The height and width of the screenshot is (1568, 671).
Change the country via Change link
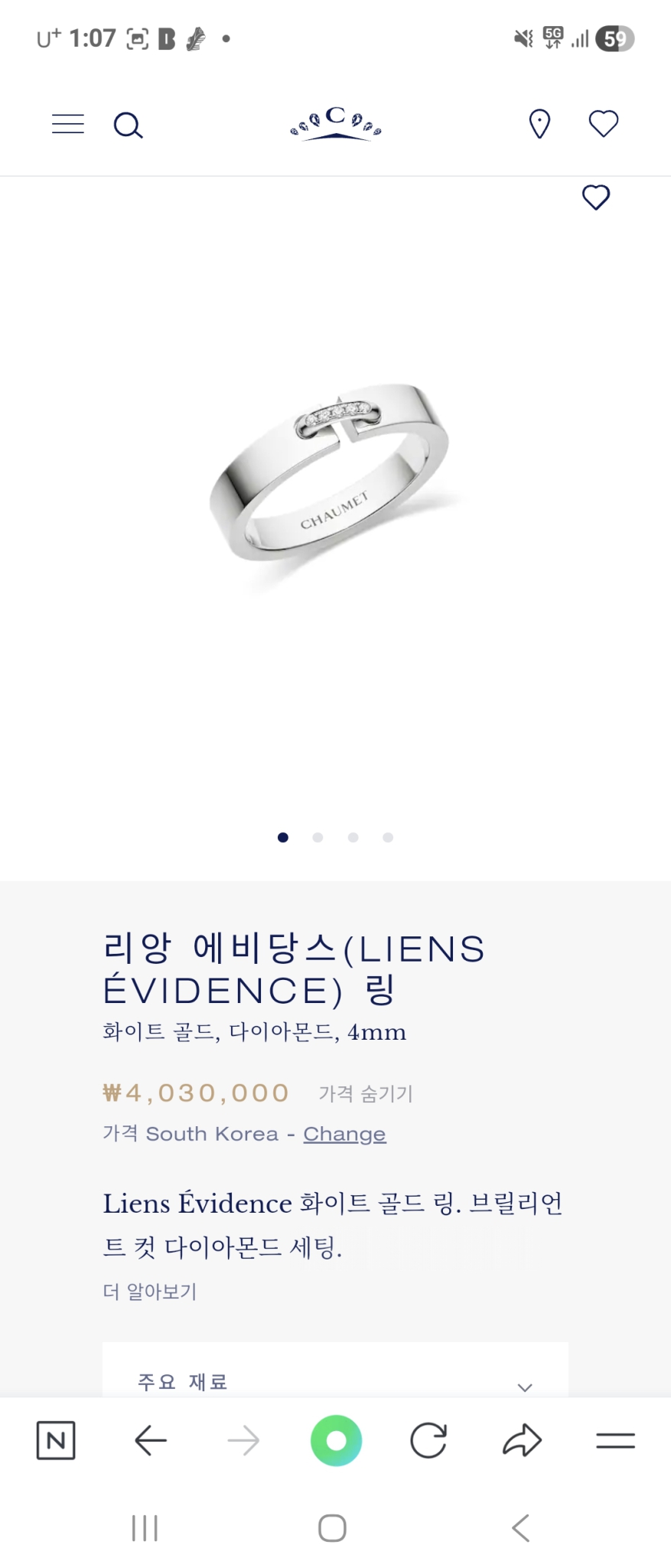click(x=344, y=1134)
